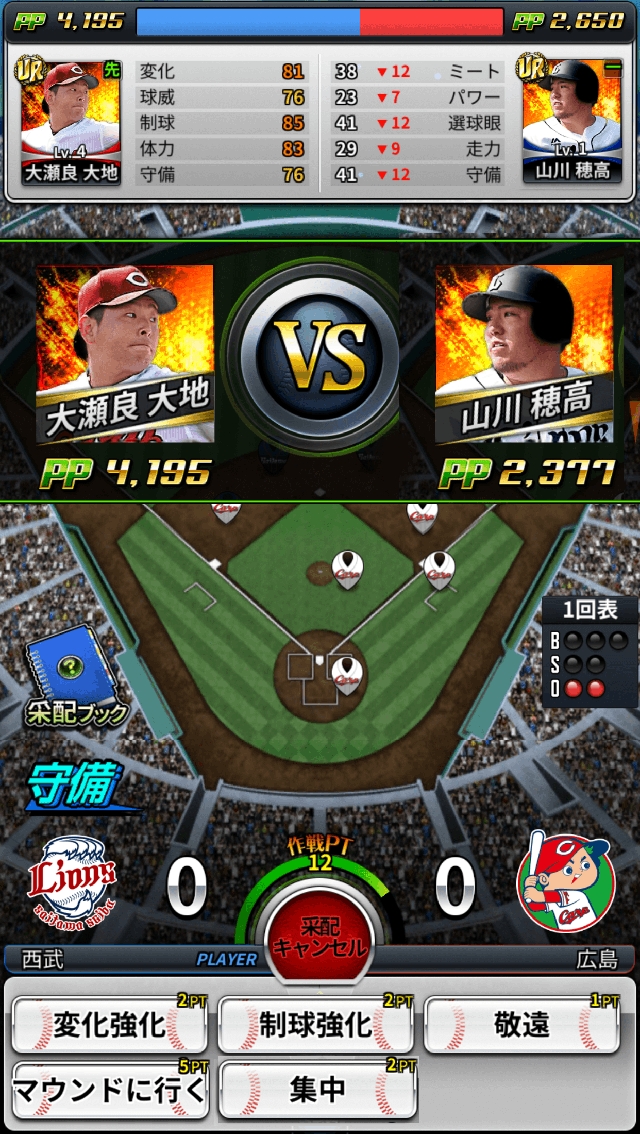Open the 采配ブック playbook
The image size is (640, 1134).
pyautogui.click(x=71, y=680)
